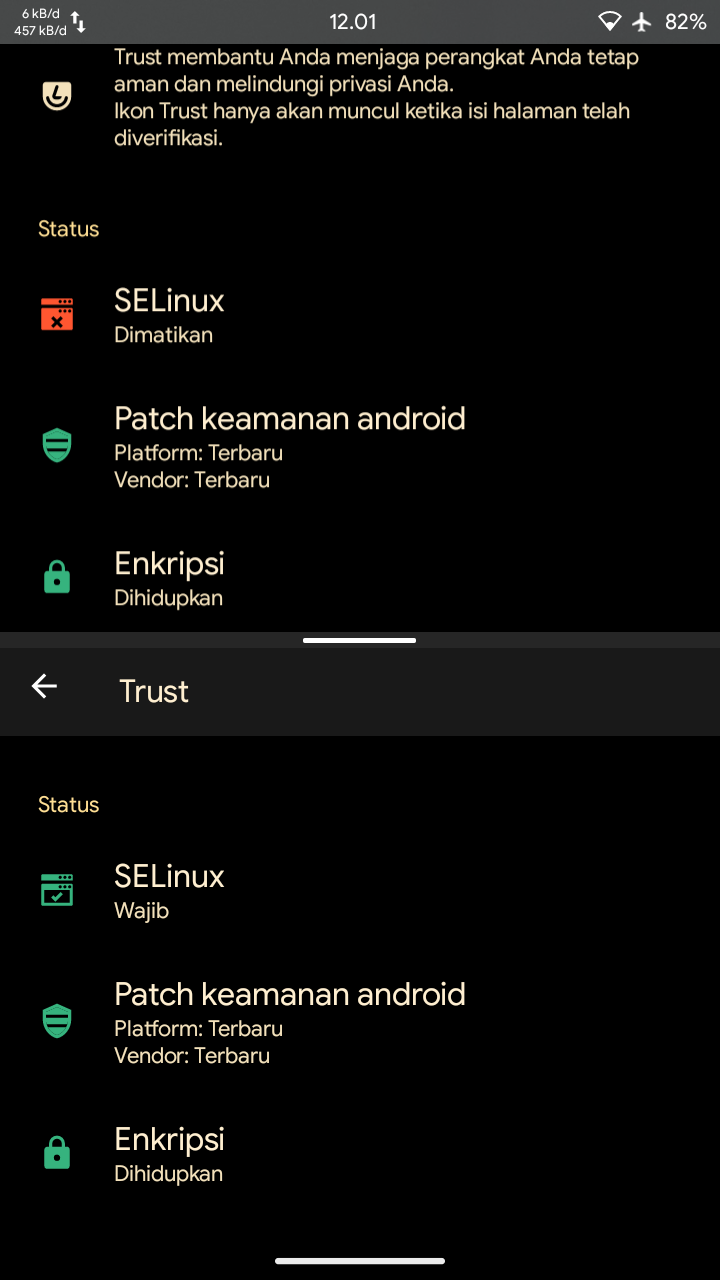Open the SELinux row showing Dimatikan
720x1280 pixels.
pos(360,315)
